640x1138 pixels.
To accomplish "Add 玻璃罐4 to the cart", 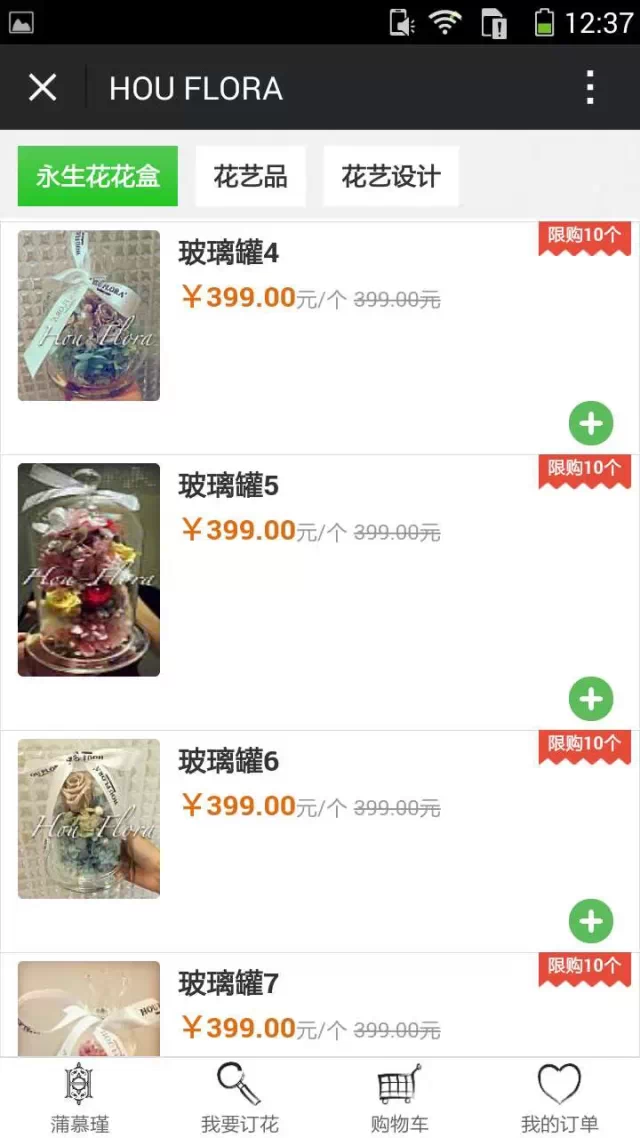I will coord(591,424).
